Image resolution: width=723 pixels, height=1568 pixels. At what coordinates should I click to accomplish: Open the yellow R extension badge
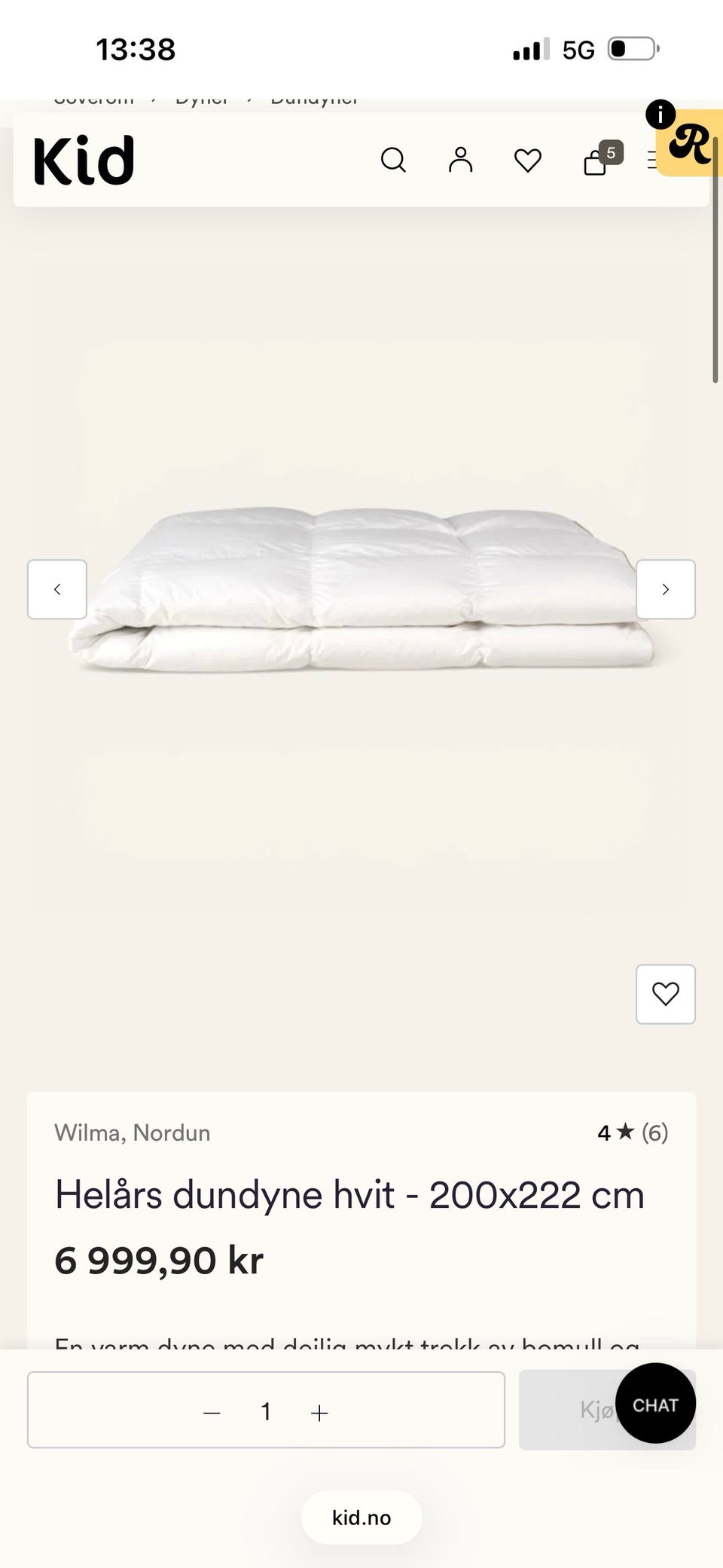coord(688,142)
